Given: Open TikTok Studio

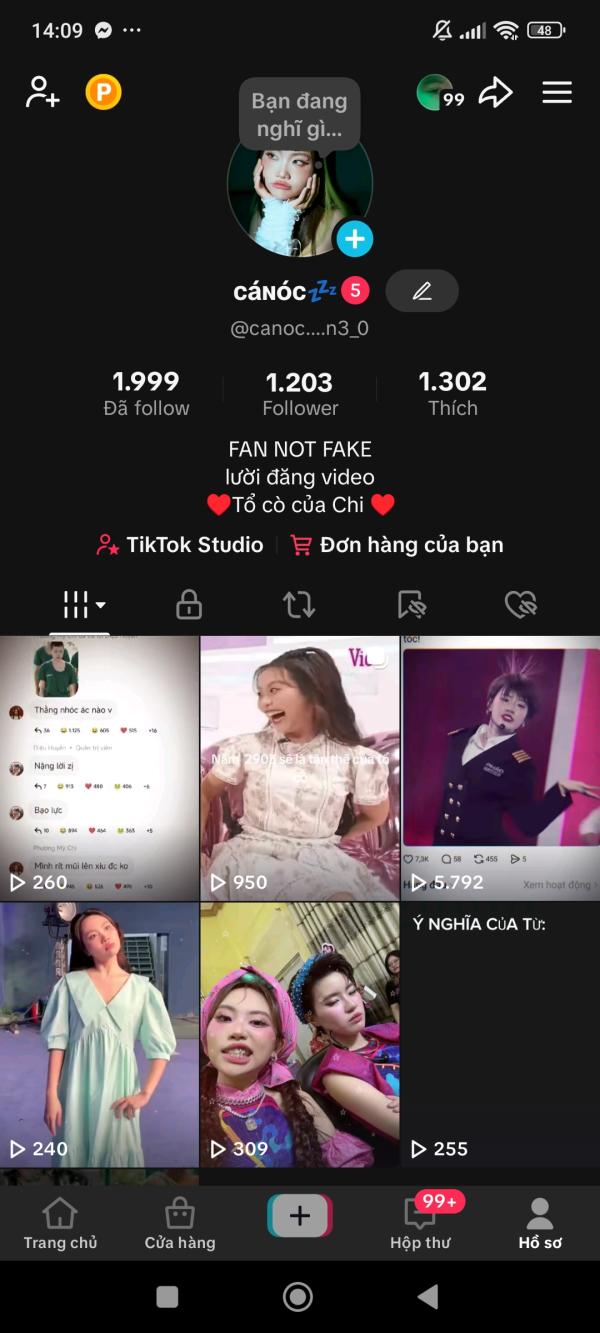Looking at the screenshot, I should pyautogui.click(x=181, y=545).
